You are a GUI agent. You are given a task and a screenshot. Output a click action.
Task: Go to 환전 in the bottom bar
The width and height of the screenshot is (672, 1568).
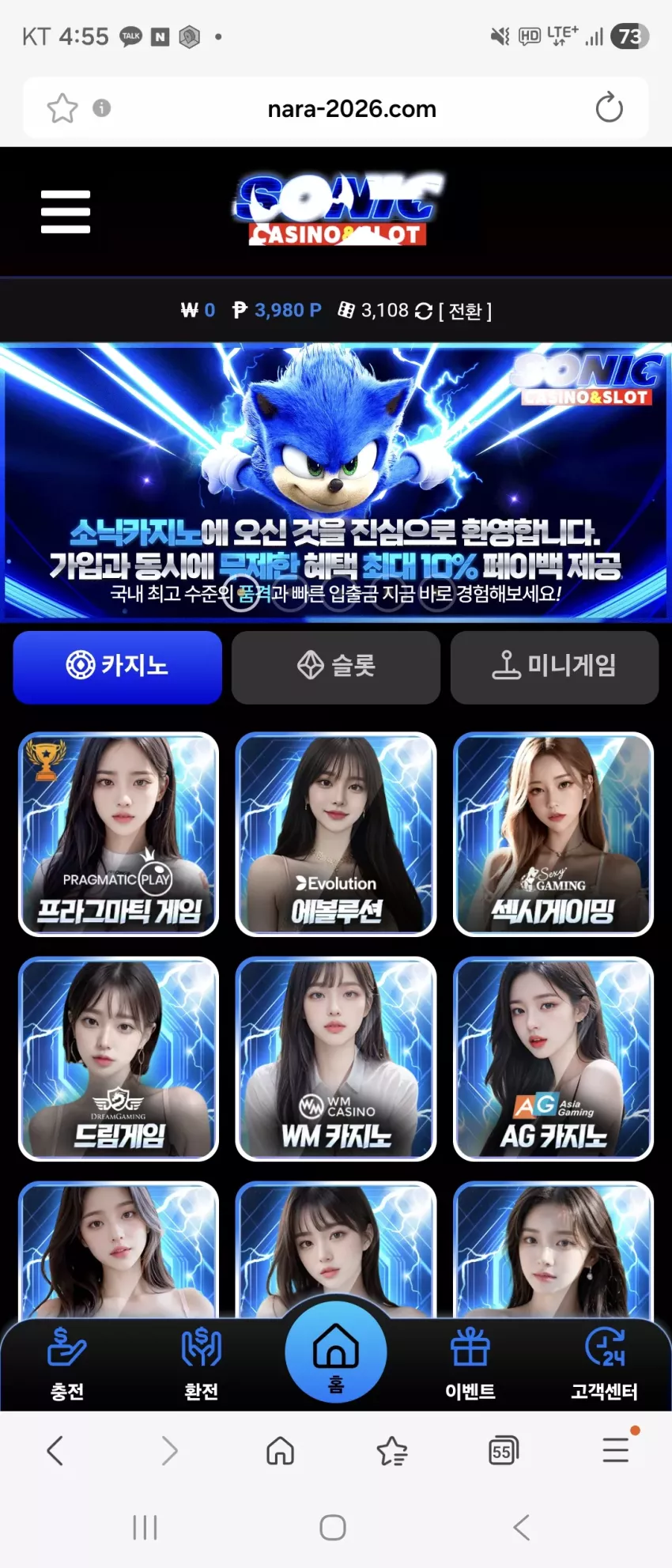tap(202, 1366)
